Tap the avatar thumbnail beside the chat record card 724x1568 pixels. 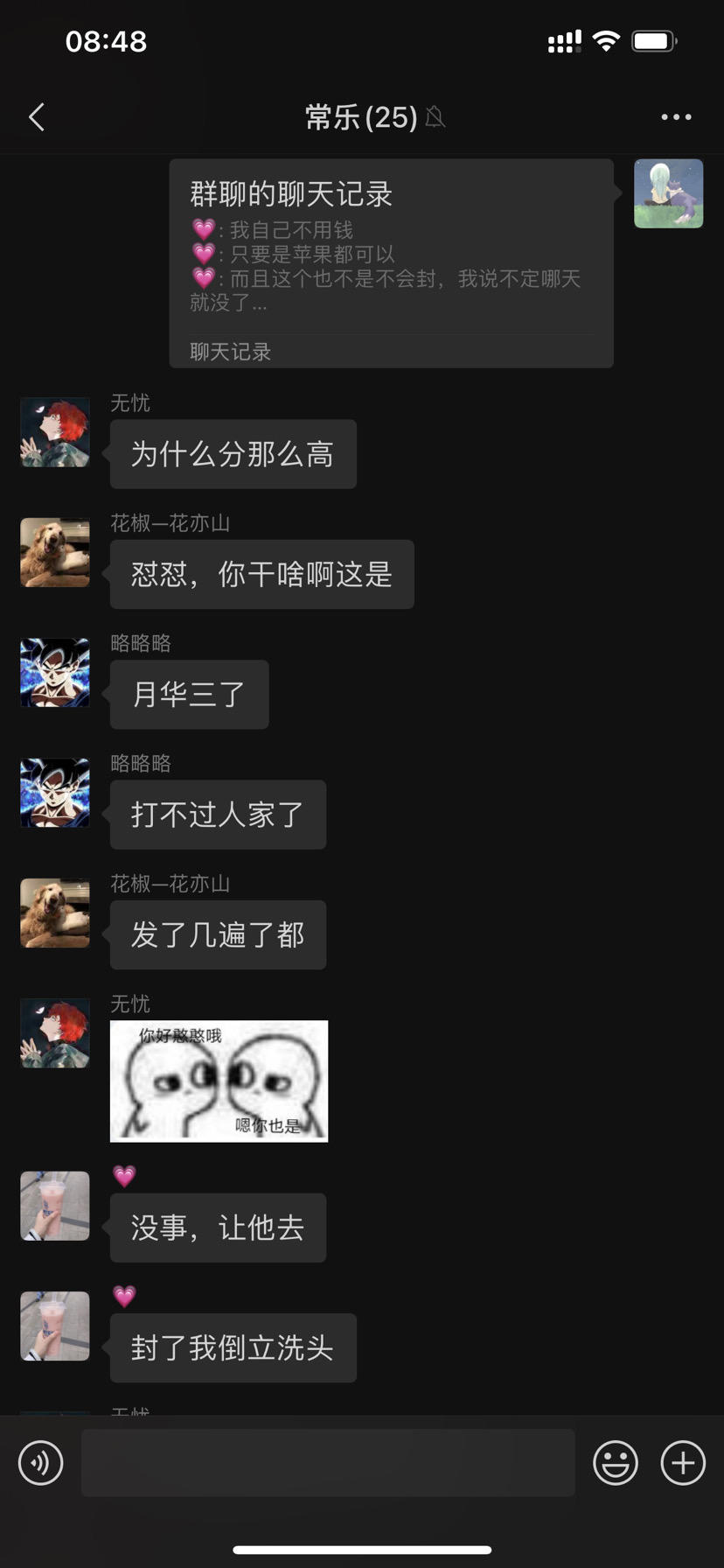click(x=668, y=193)
